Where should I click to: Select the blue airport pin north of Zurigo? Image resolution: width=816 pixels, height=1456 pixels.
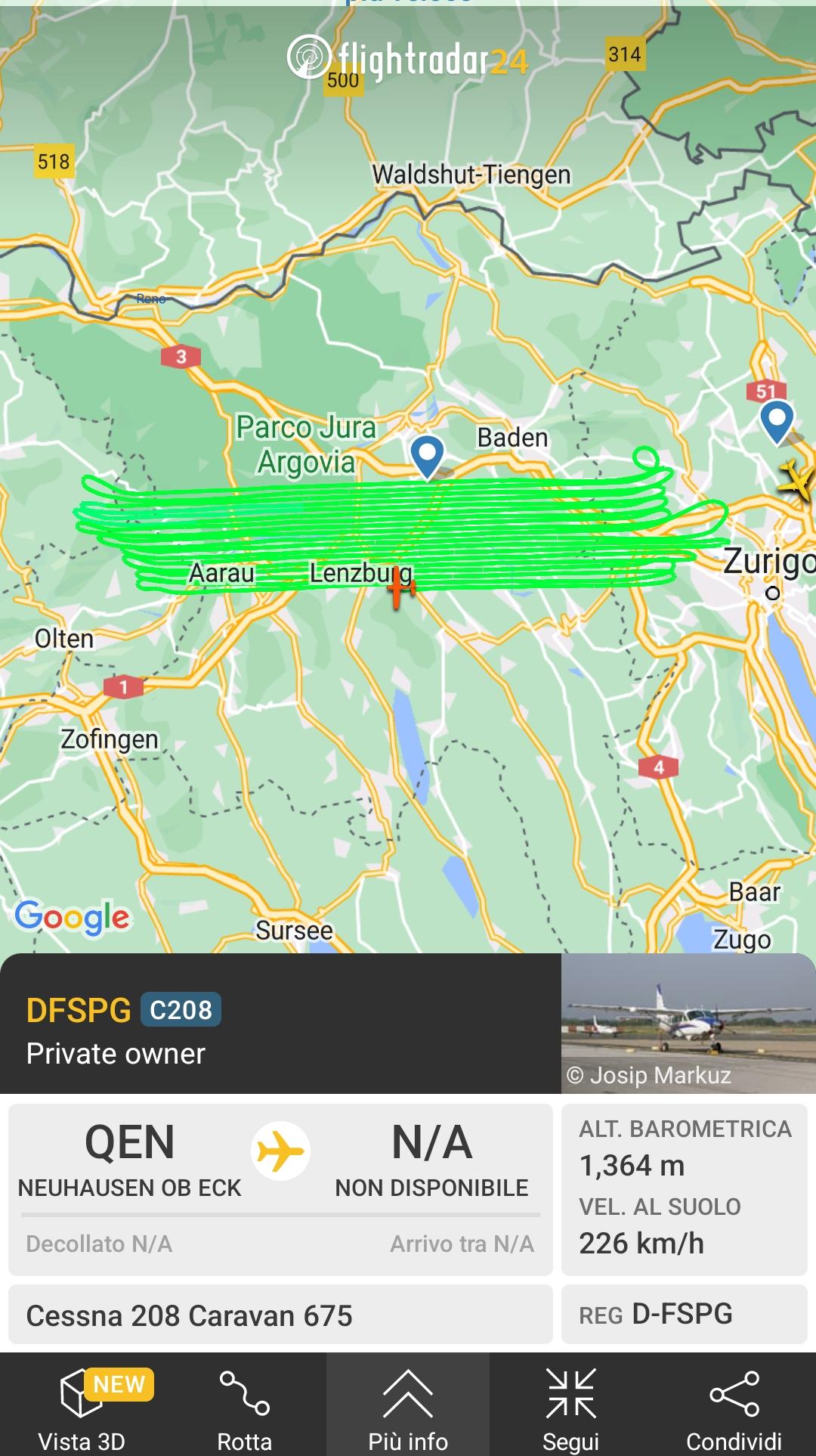coord(777,420)
